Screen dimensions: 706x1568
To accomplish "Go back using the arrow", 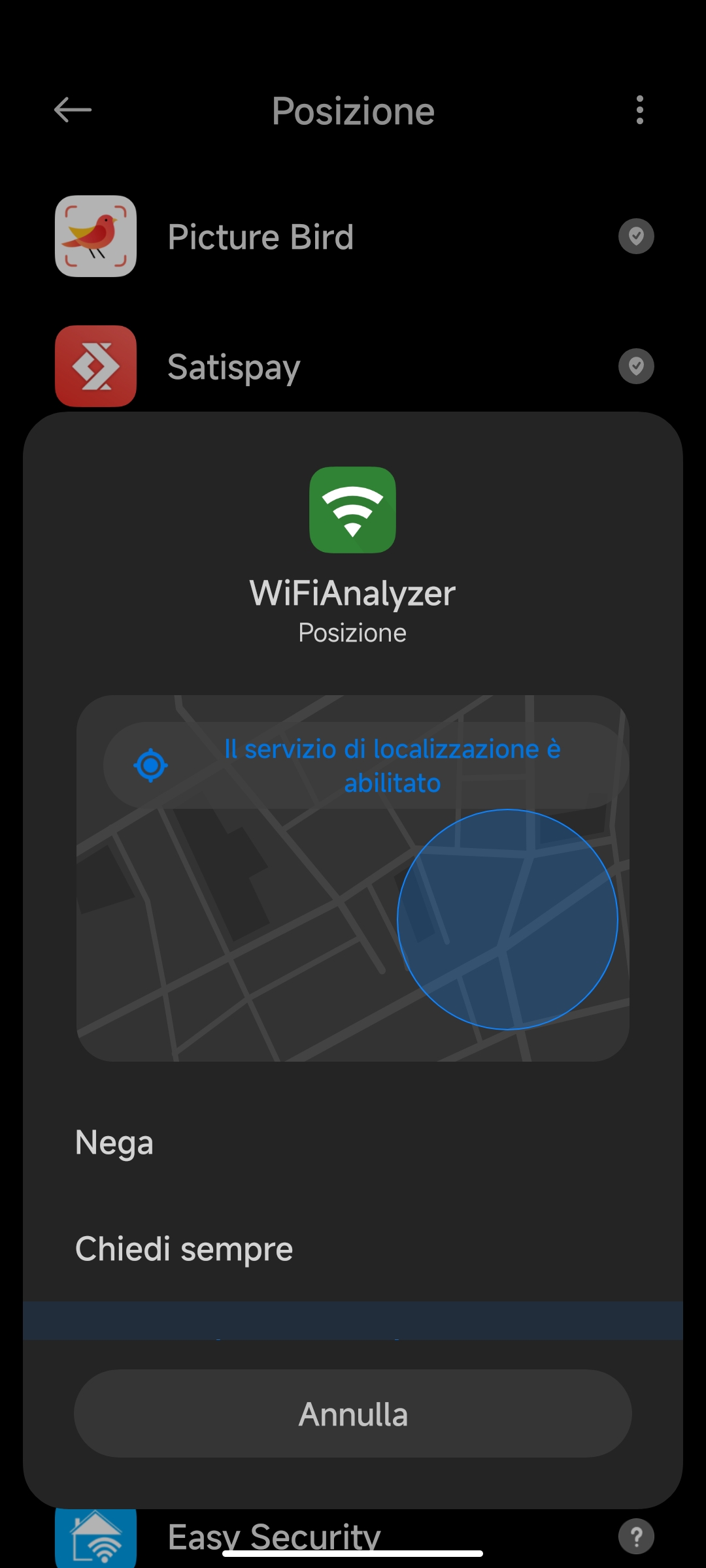I will 73,110.
